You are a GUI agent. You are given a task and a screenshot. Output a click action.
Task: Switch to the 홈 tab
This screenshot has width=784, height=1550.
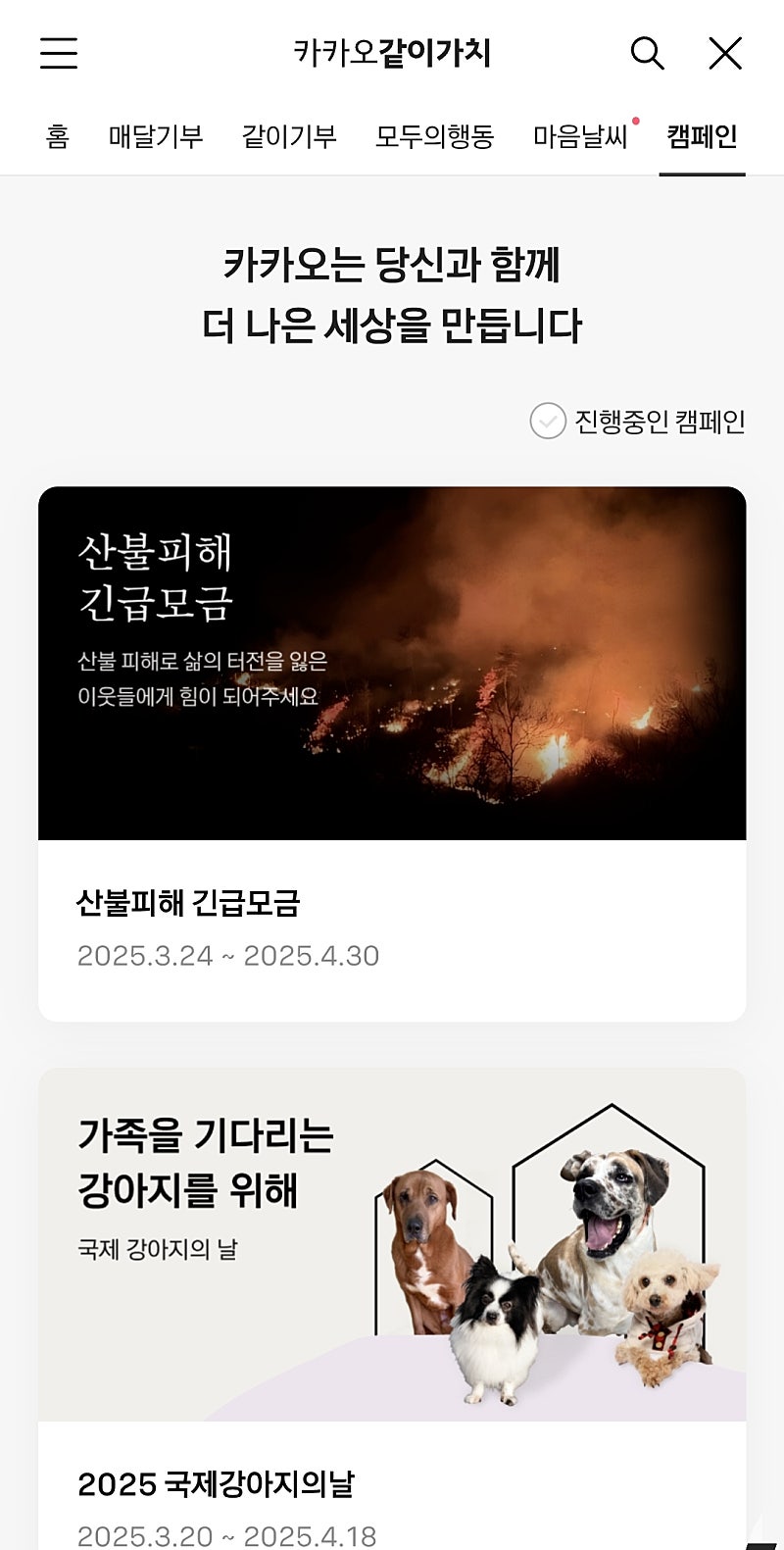click(58, 136)
